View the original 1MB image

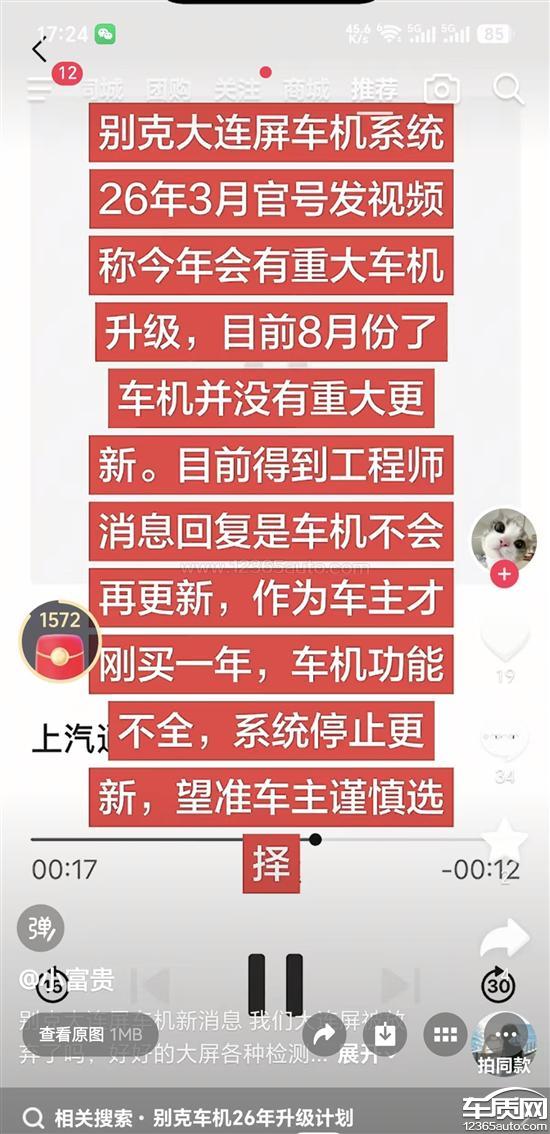coord(90,1035)
